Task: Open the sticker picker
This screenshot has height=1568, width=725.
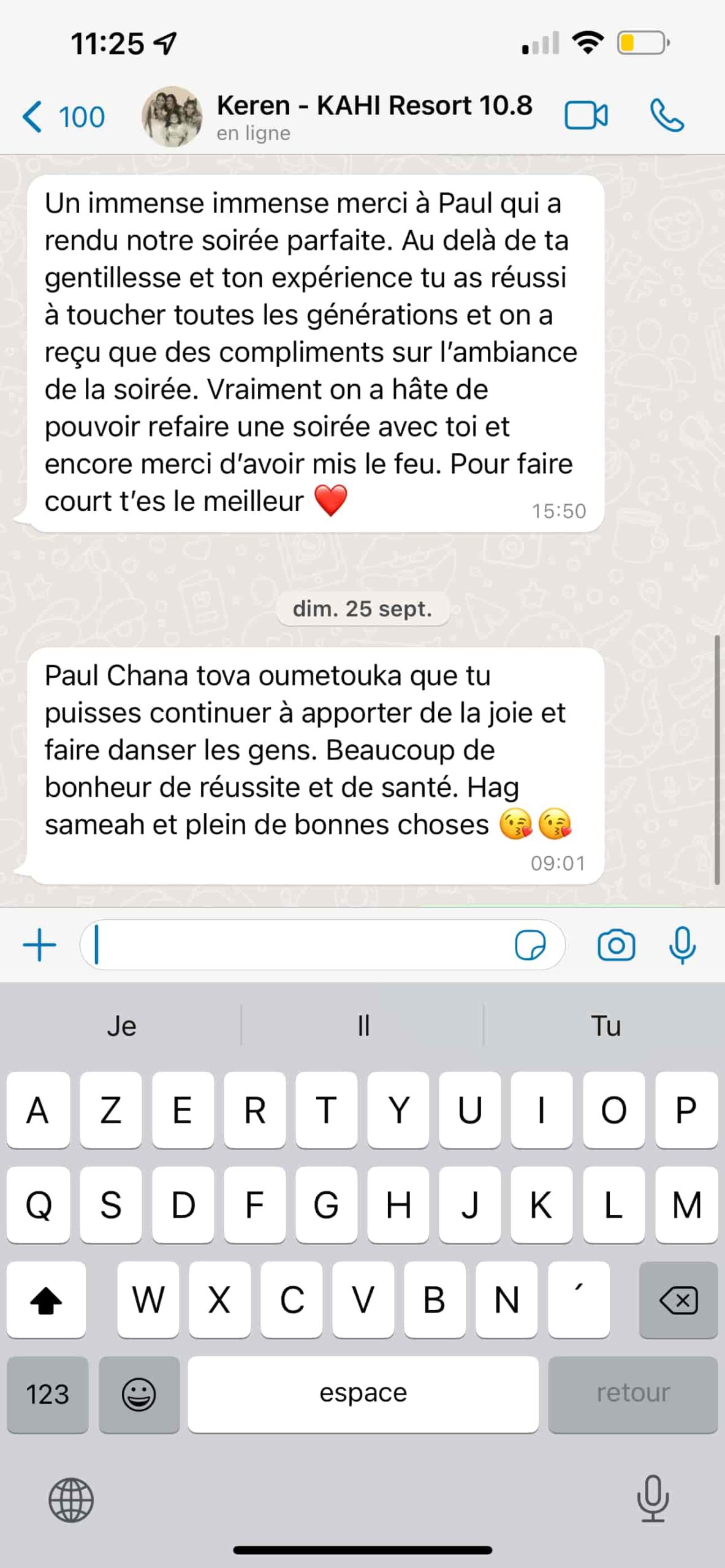Action: (530, 945)
